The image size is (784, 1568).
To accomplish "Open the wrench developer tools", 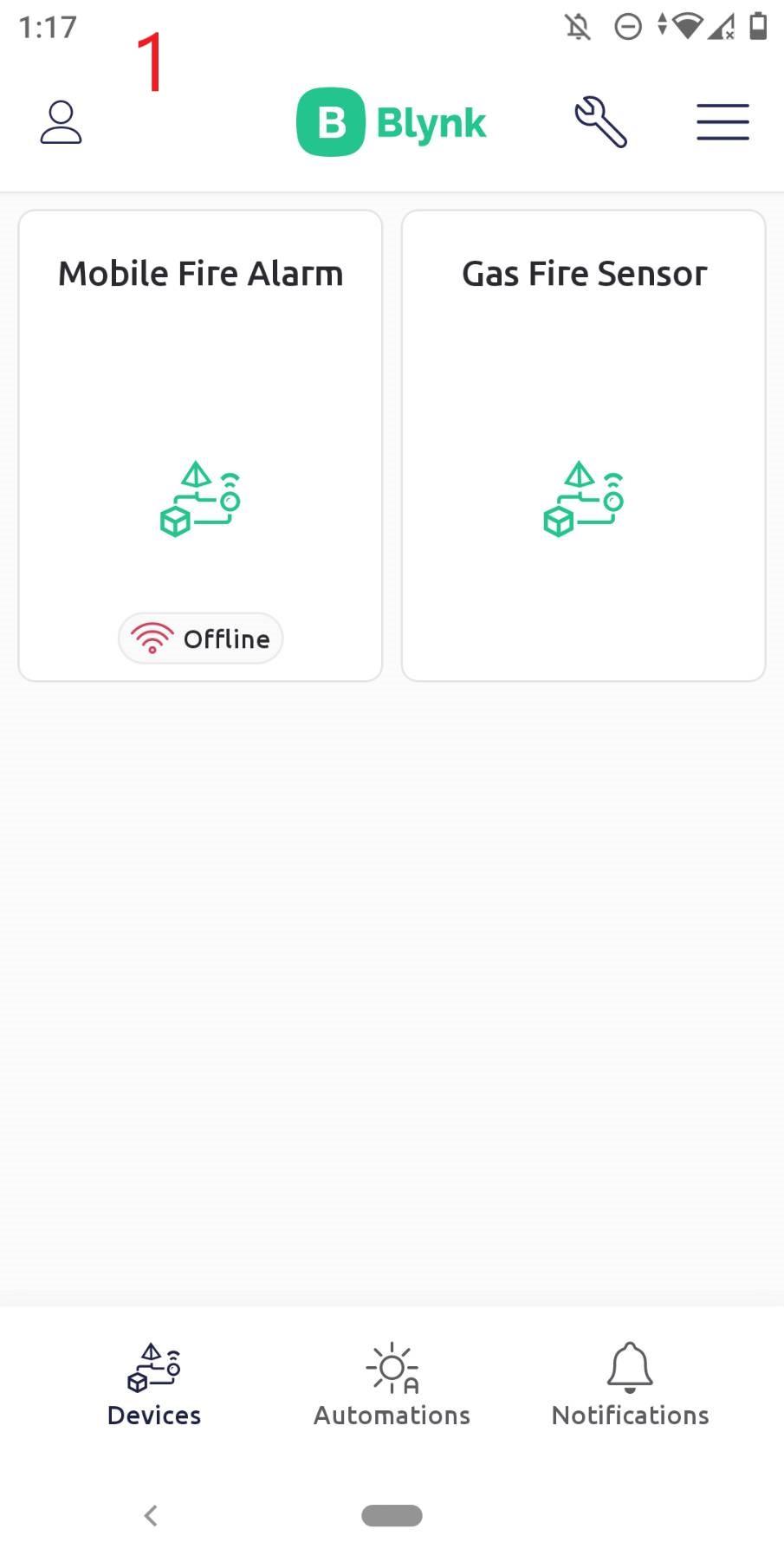I will (x=600, y=122).
